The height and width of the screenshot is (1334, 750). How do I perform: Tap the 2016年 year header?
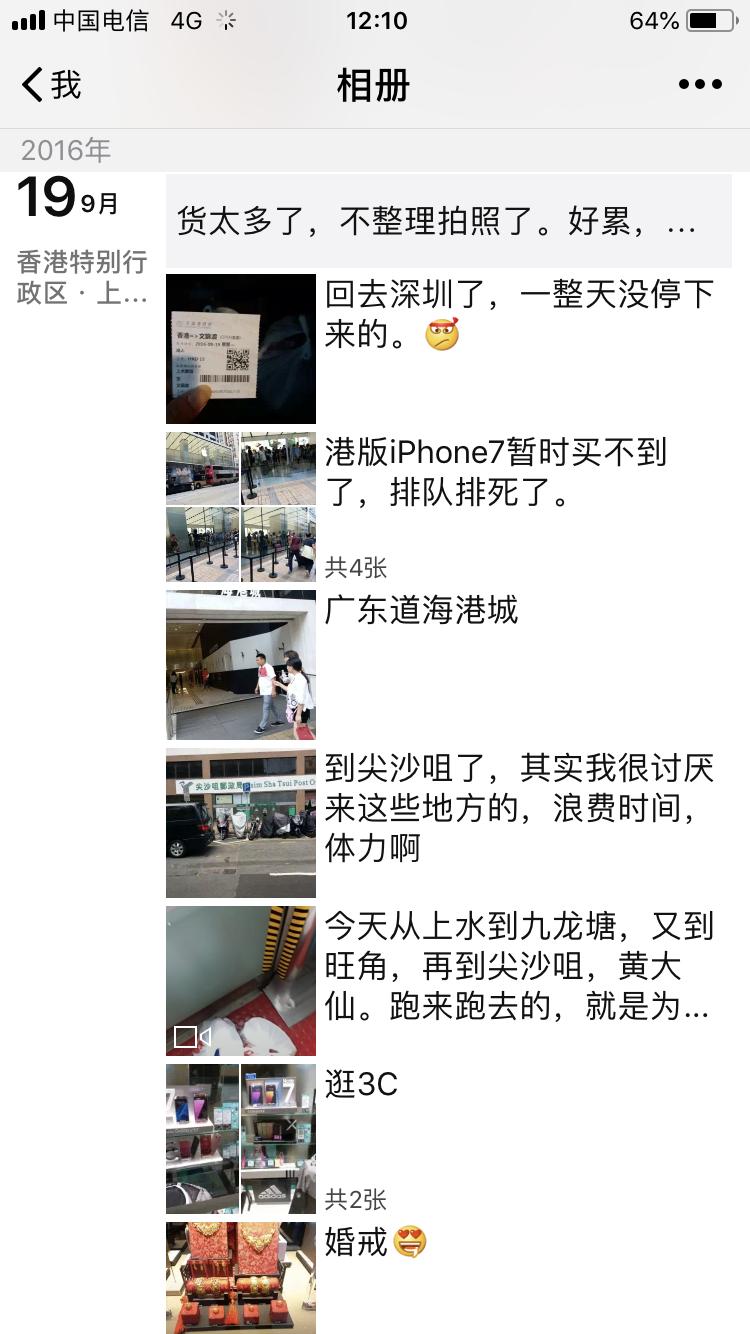pyautogui.click(x=65, y=150)
